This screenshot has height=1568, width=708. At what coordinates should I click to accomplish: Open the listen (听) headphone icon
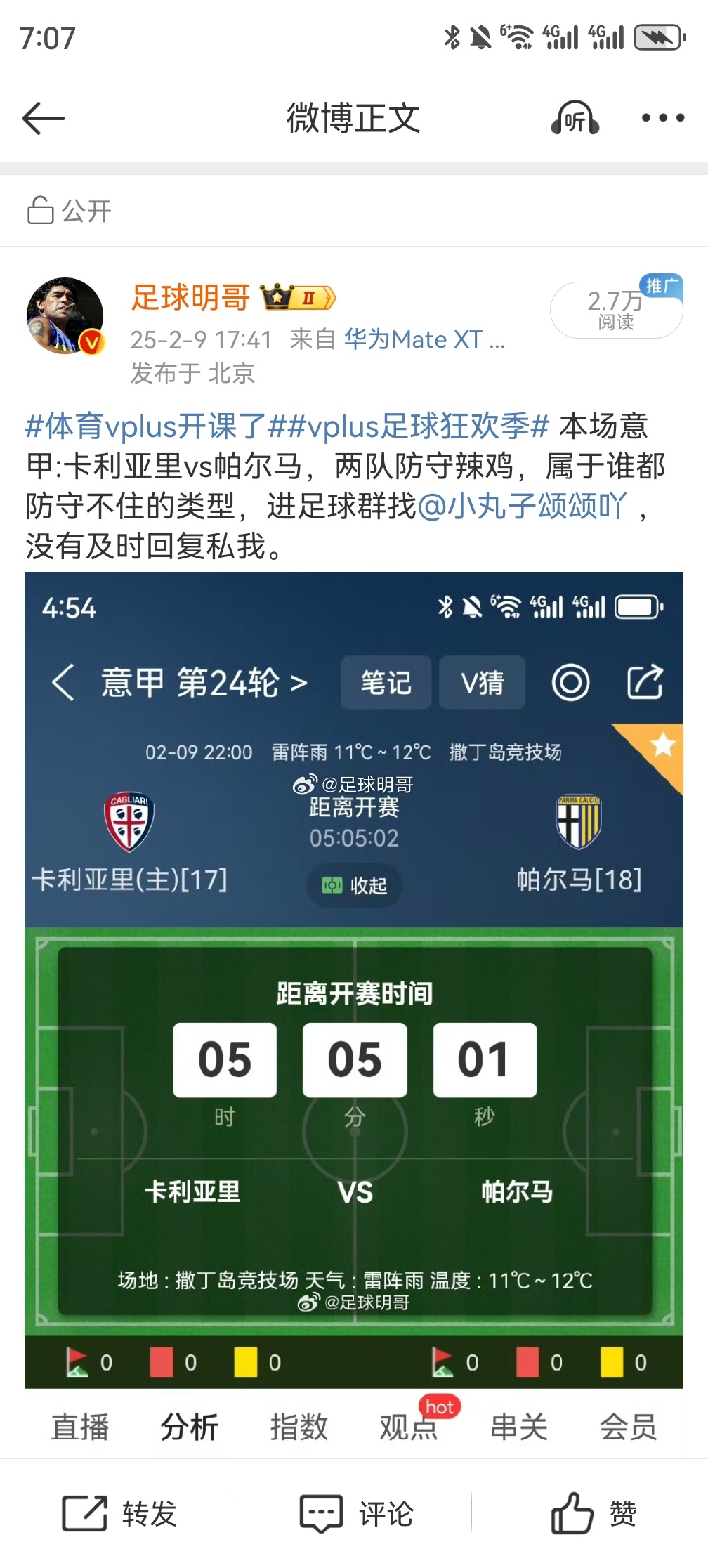click(x=575, y=118)
